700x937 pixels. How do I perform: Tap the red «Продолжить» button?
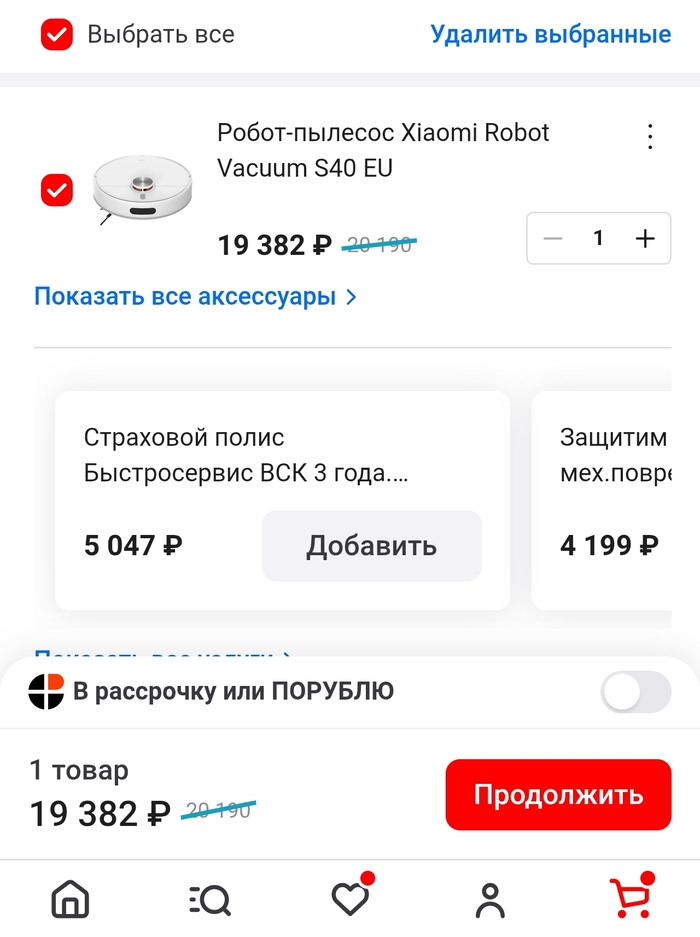(x=557, y=795)
